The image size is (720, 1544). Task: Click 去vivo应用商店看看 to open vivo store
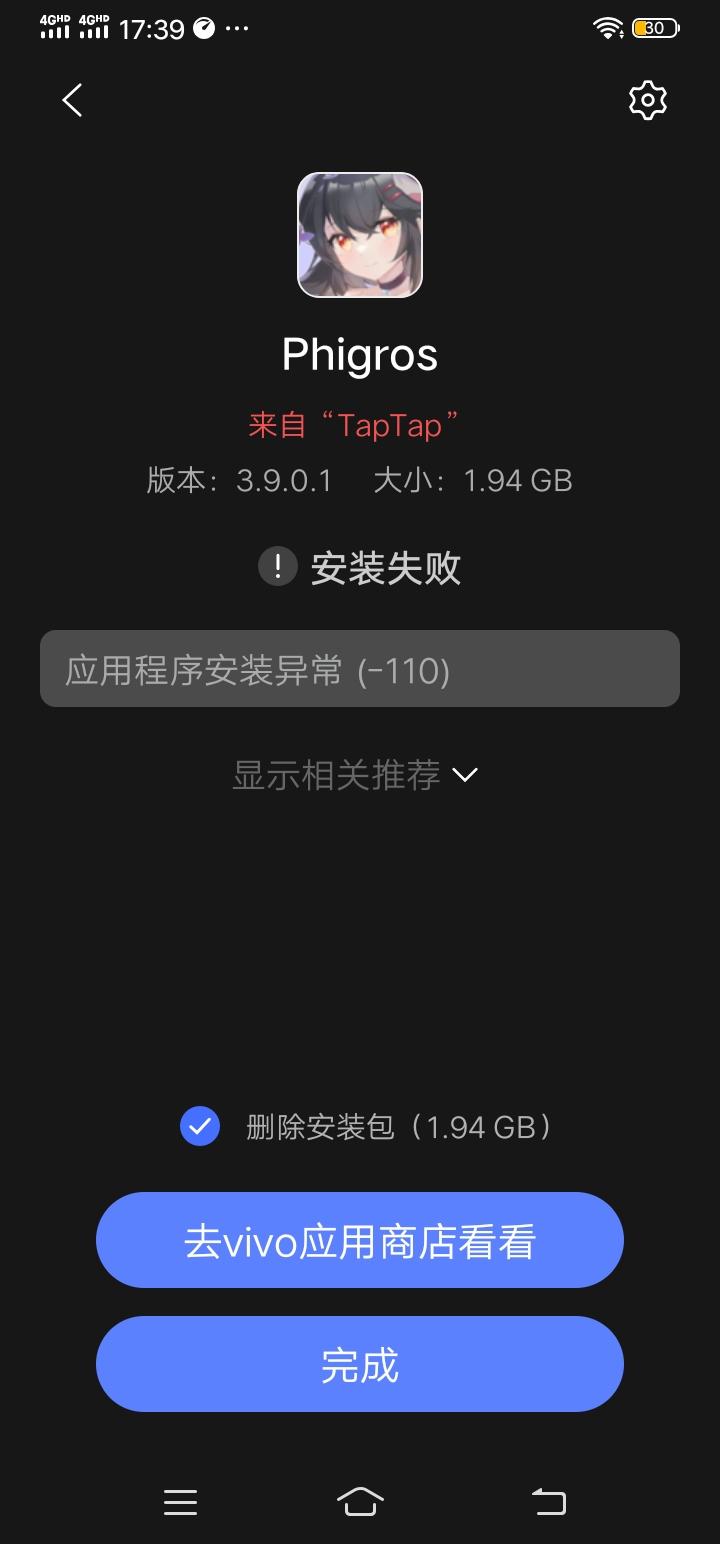tap(360, 1240)
